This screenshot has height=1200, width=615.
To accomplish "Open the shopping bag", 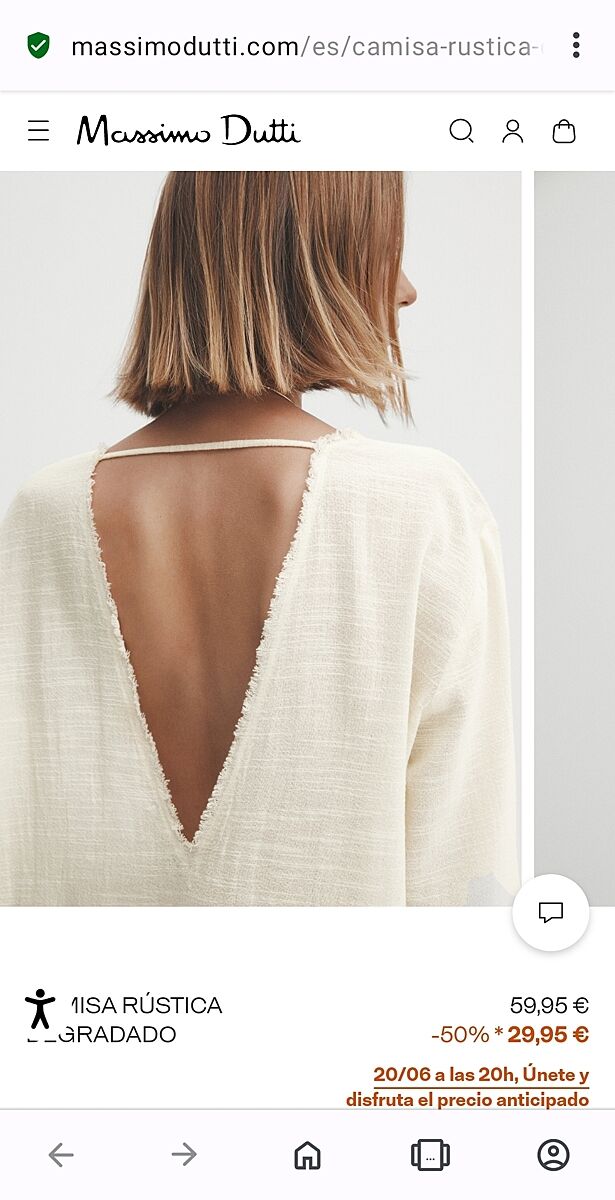I will 564,131.
